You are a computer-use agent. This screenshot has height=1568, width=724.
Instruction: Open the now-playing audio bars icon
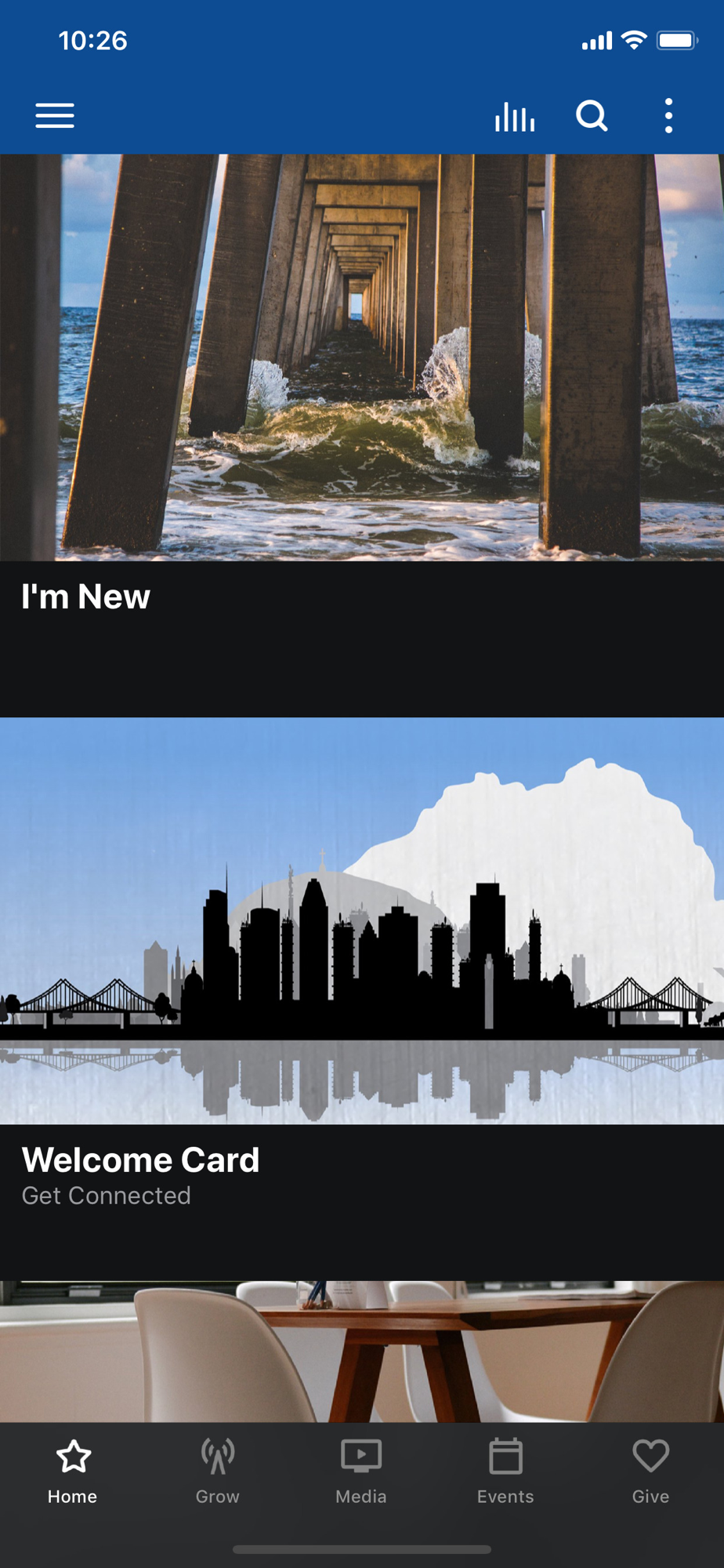[515, 117]
